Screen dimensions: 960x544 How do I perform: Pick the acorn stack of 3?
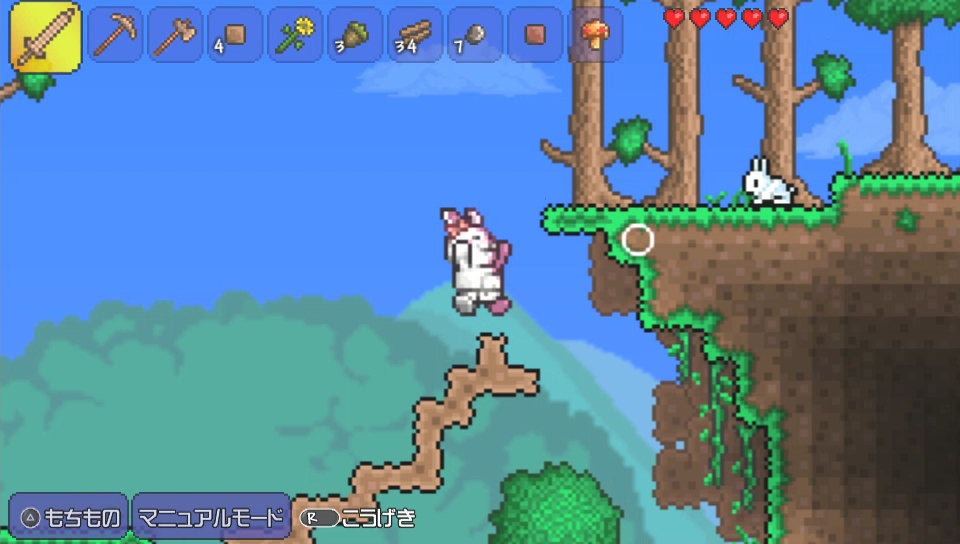click(x=355, y=35)
